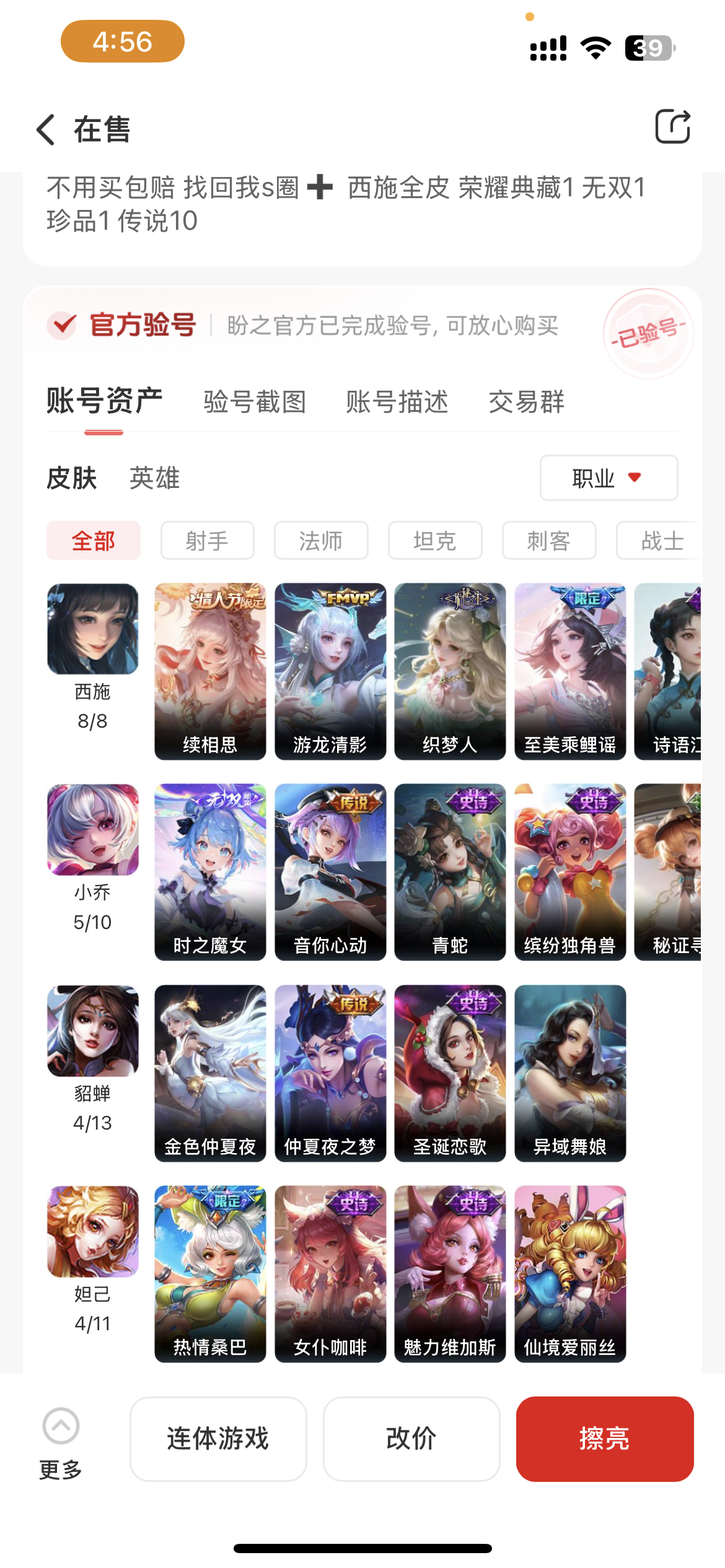725x1568 pixels.
Task: Open the 时之魔女 skin card
Action: point(210,872)
